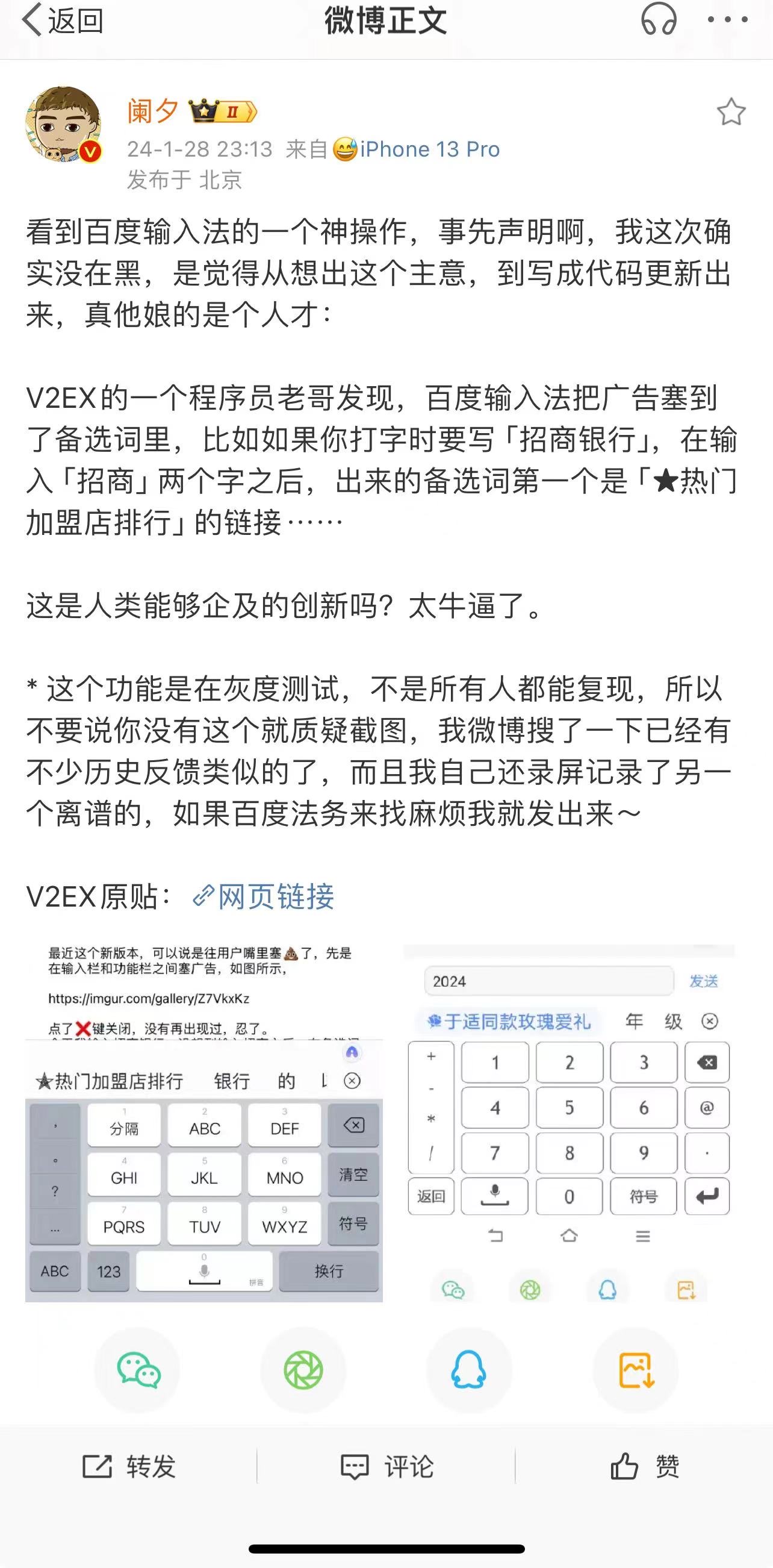Share to QQ with the large penguin icon
Screen dimensions: 773x1568
pyautogui.click(x=469, y=1370)
